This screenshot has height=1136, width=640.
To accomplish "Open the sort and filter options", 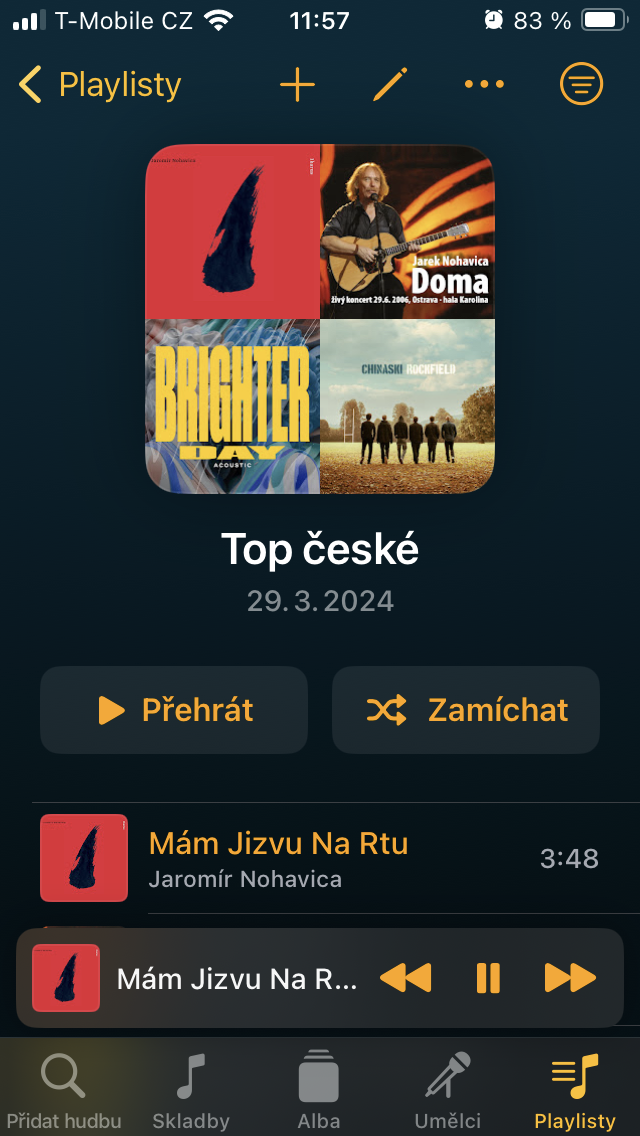I will (581, 85).
